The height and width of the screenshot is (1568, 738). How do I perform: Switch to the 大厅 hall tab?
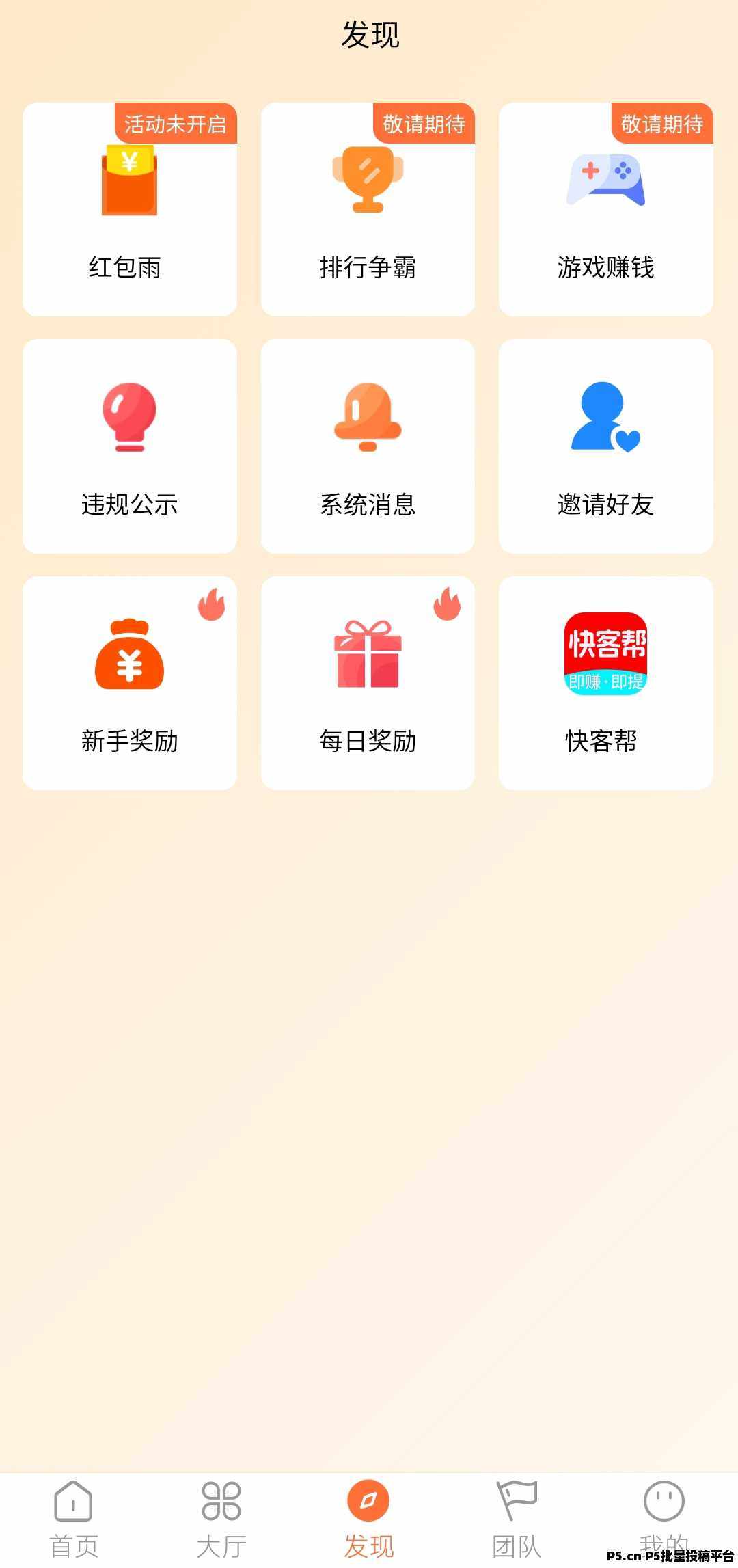tap(221, 1519)
